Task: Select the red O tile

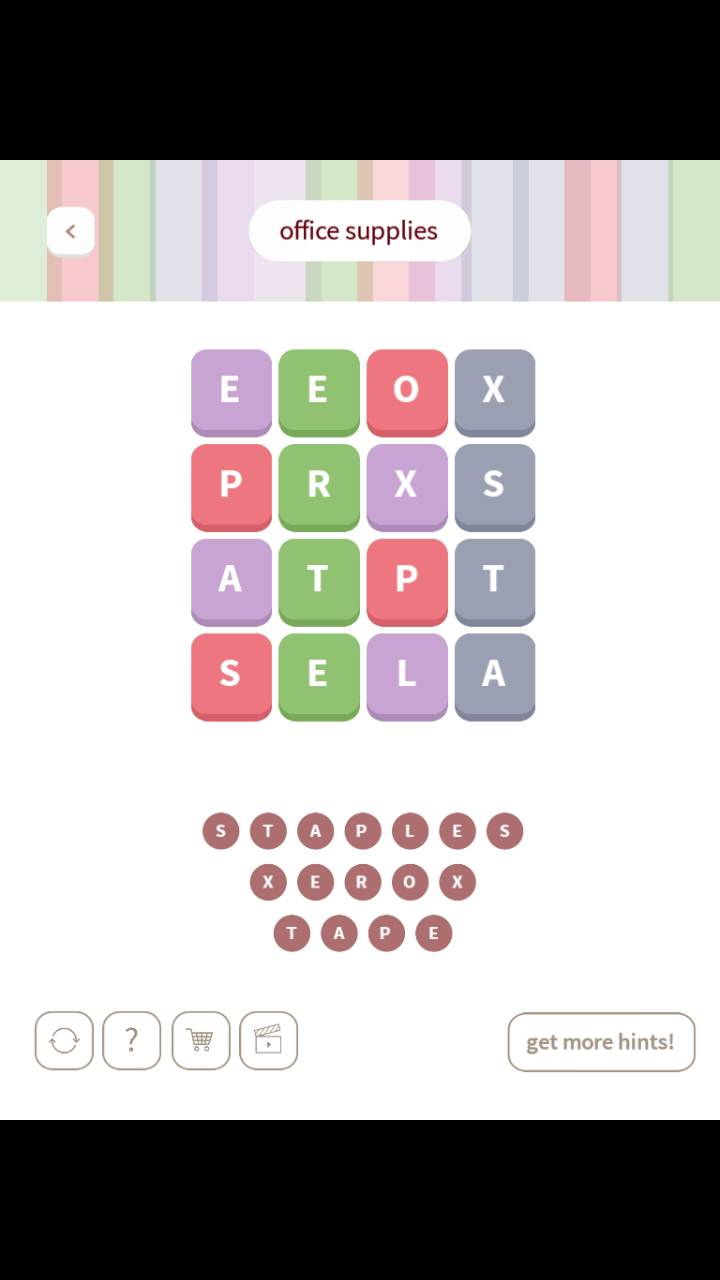Action: (x=407, y=389)
